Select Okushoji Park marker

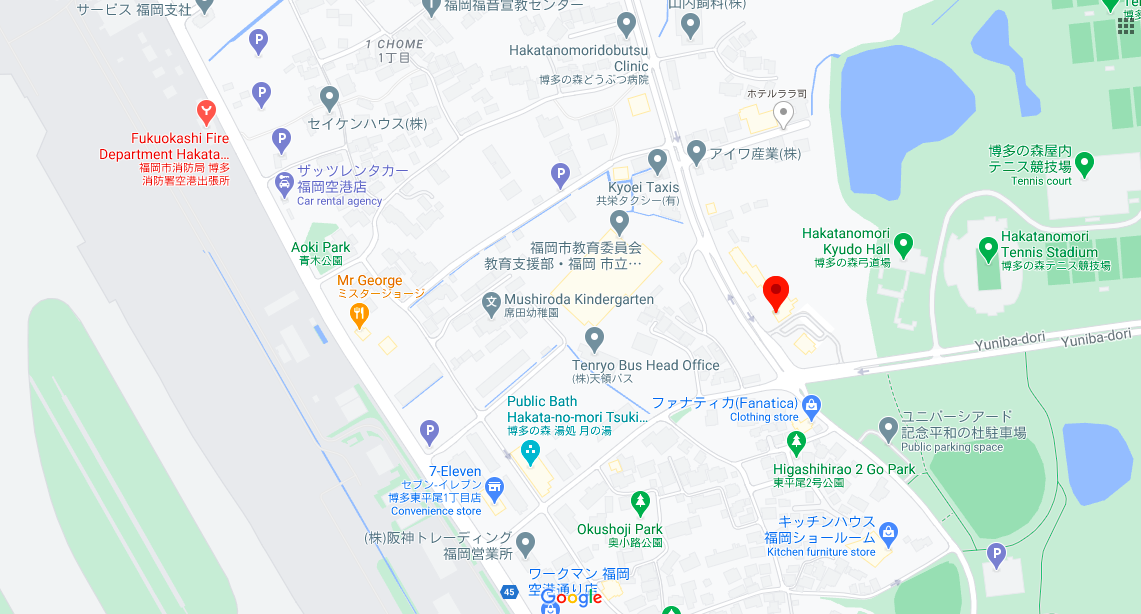pyautogui.click(x=640, y=502)
